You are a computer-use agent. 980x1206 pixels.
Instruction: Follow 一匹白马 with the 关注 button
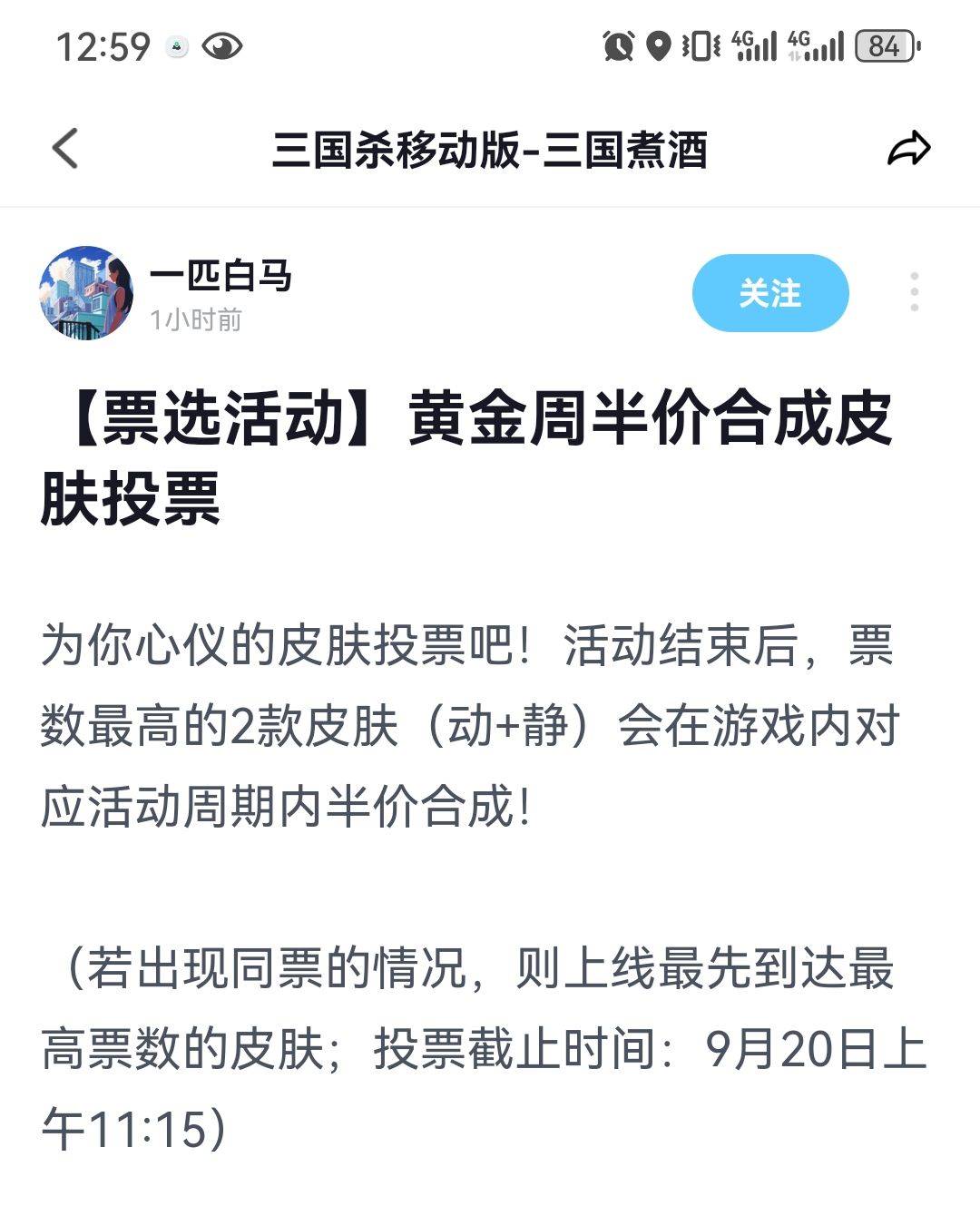pos(769,293)
